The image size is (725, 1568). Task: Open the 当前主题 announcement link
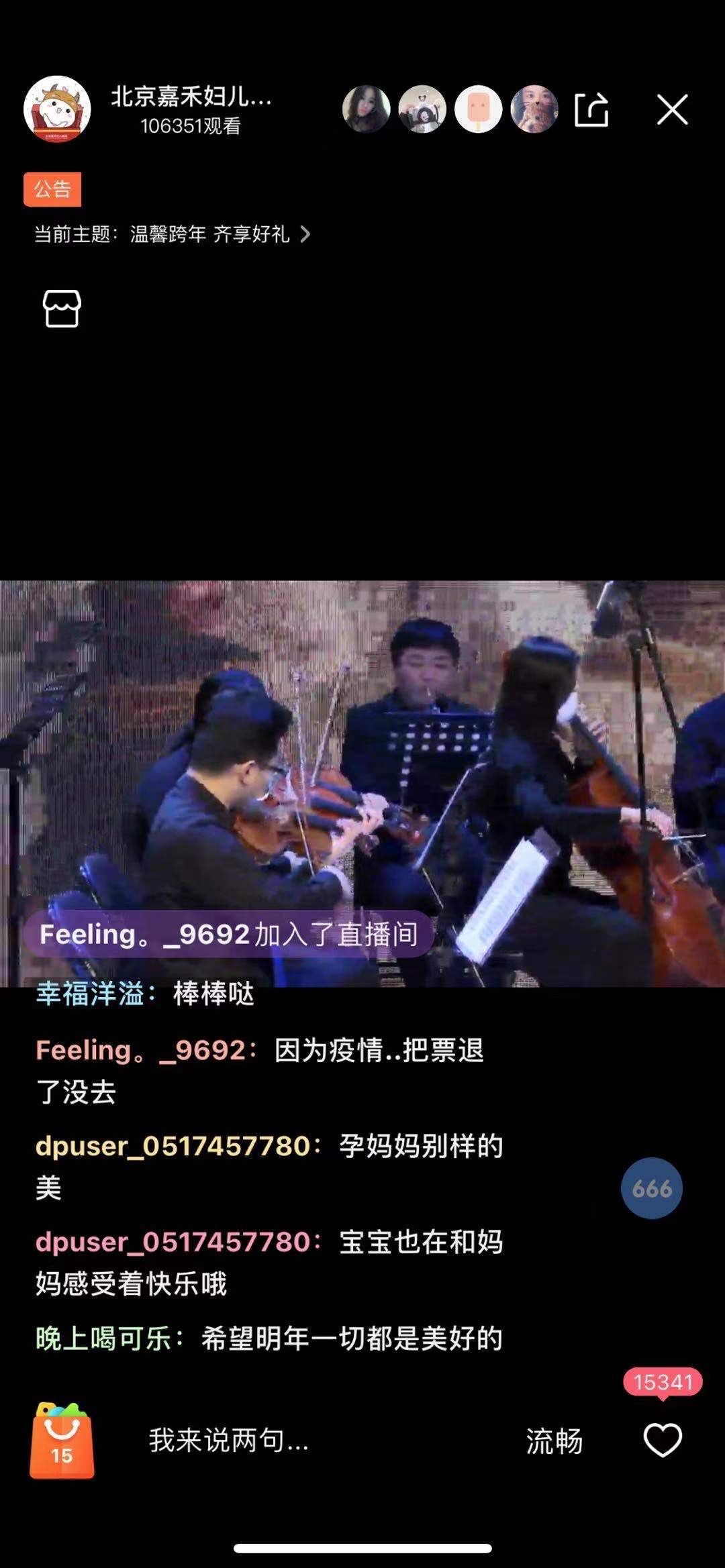click(x=173, y=234)
